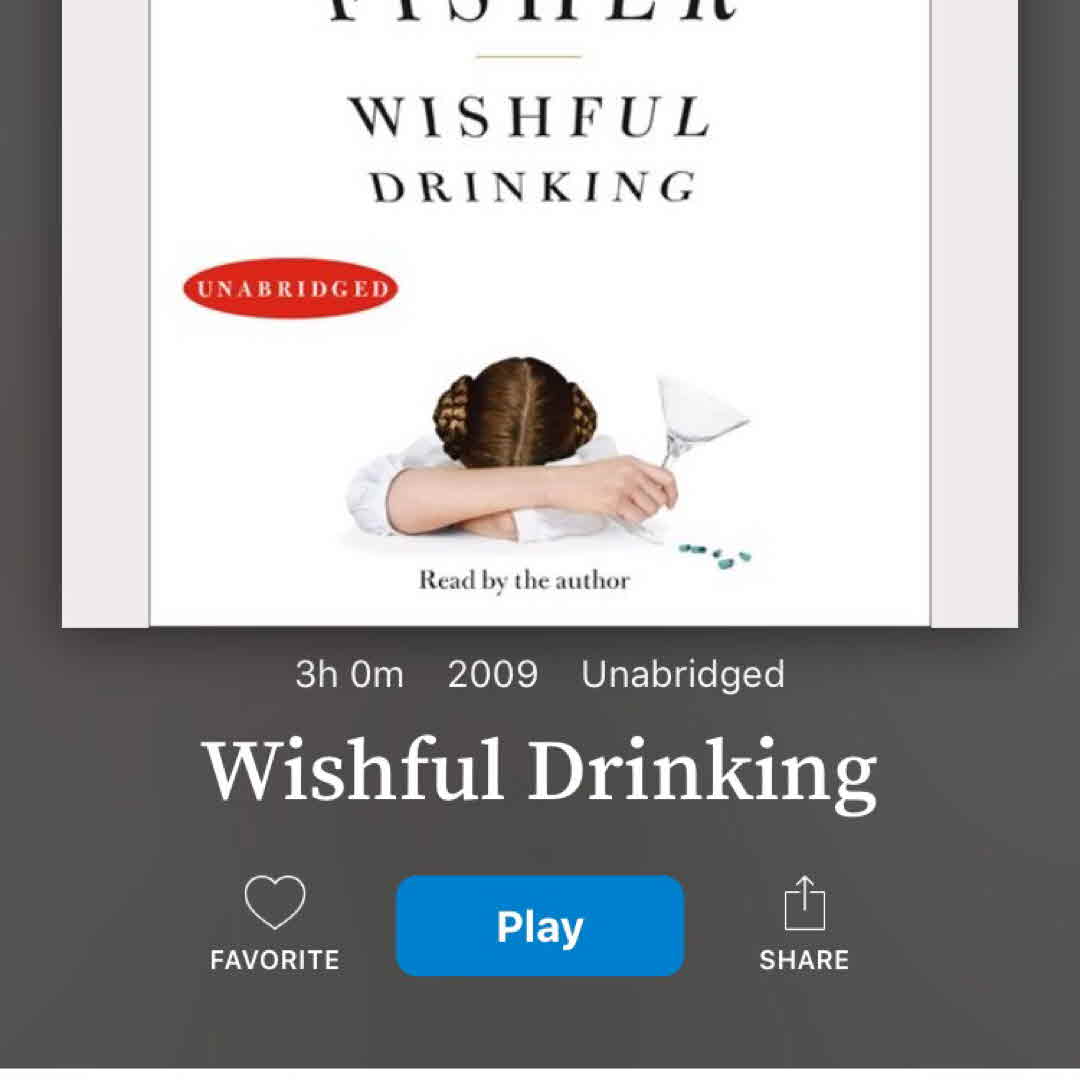Share this audiobook
The width and height of the screenshot is (1080, 1080).
click(804, 904)
